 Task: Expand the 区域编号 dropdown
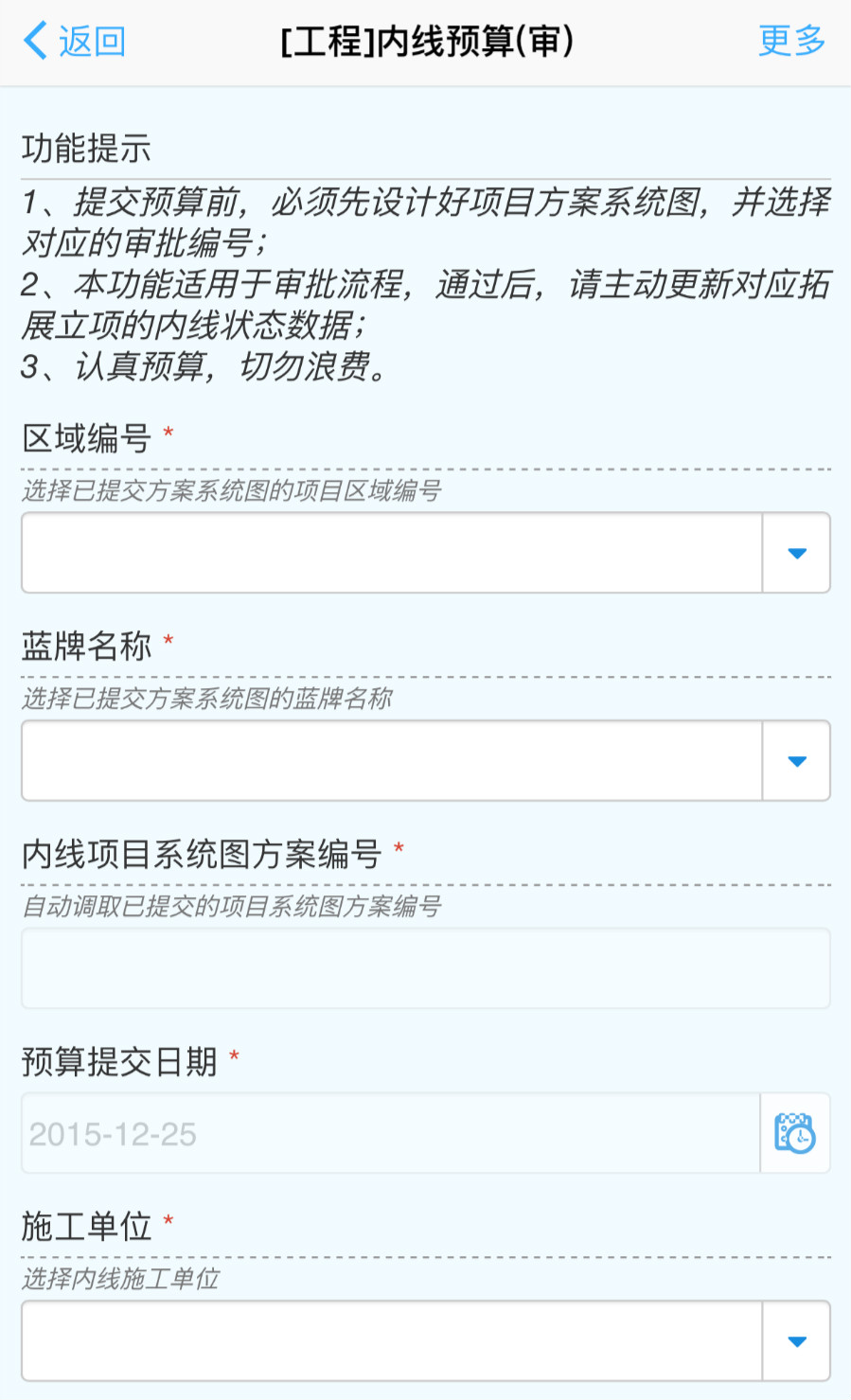click(x=796, y=554)
